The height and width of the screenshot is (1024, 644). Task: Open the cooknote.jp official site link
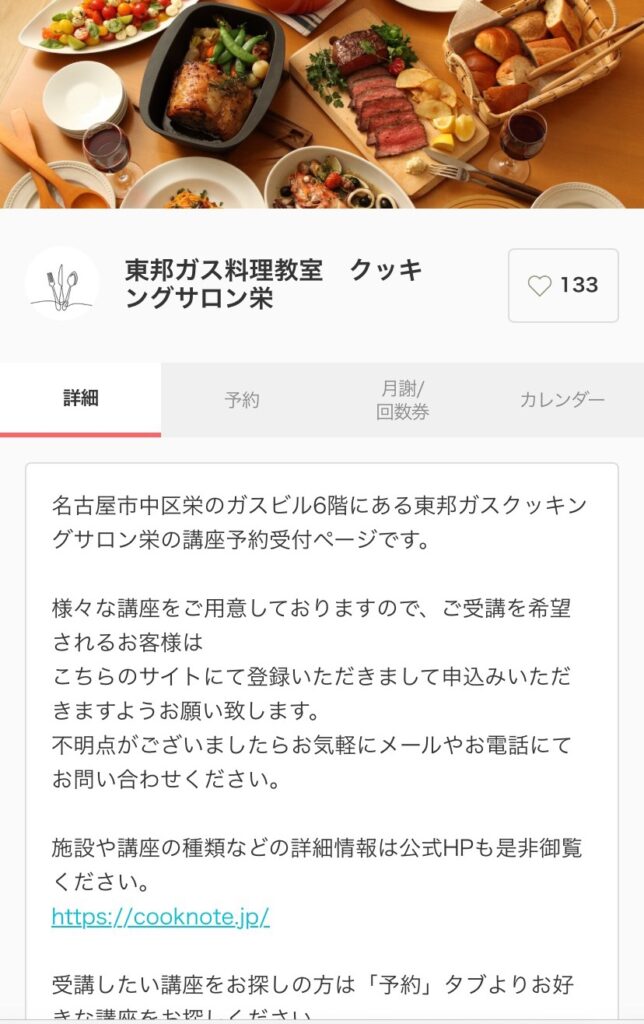[160, 916]
